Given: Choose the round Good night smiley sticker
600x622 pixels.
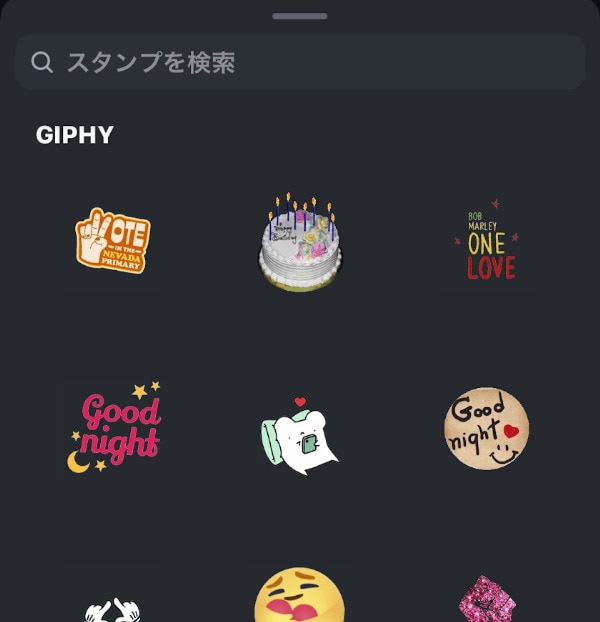Looking at the screenshot, I should (486, 428).
